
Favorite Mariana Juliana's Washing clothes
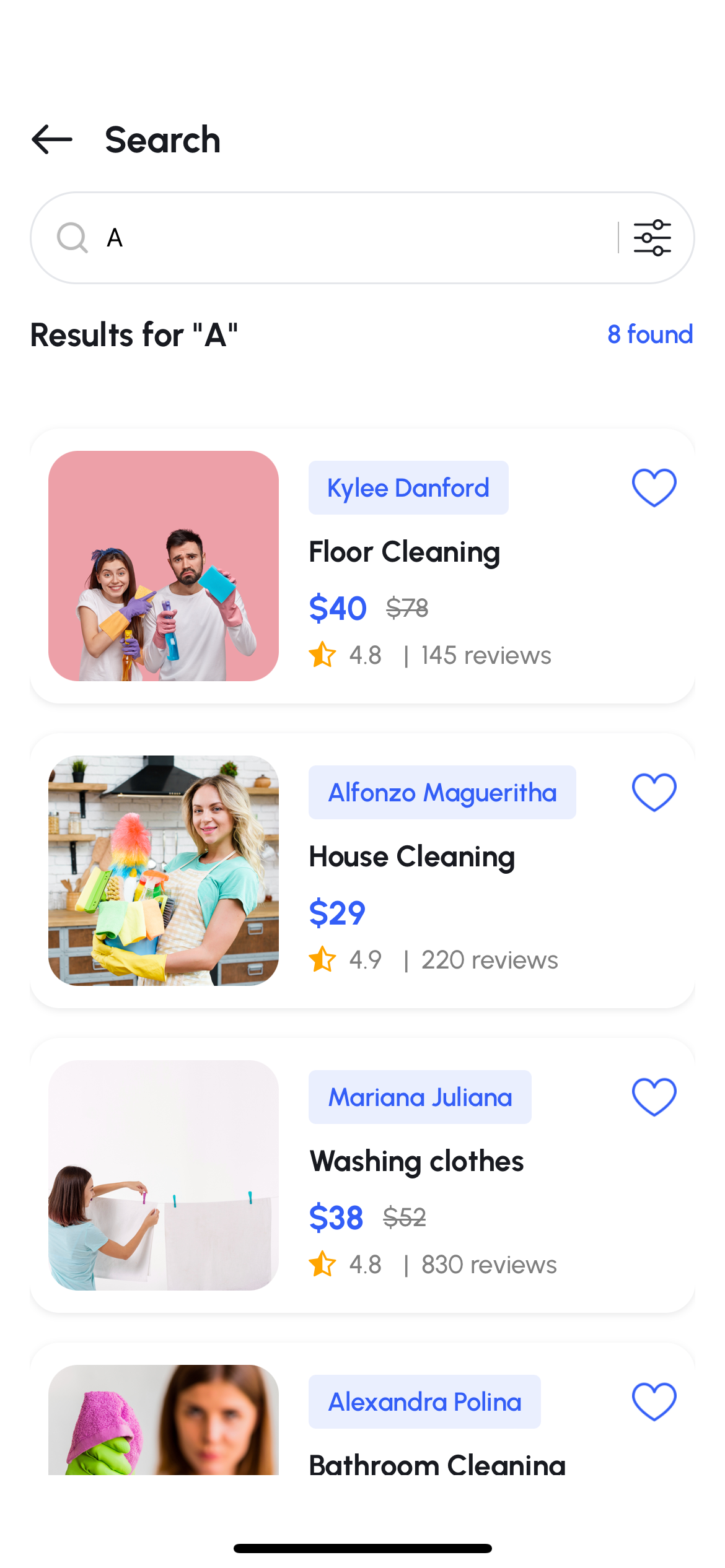pos(654,1097)
